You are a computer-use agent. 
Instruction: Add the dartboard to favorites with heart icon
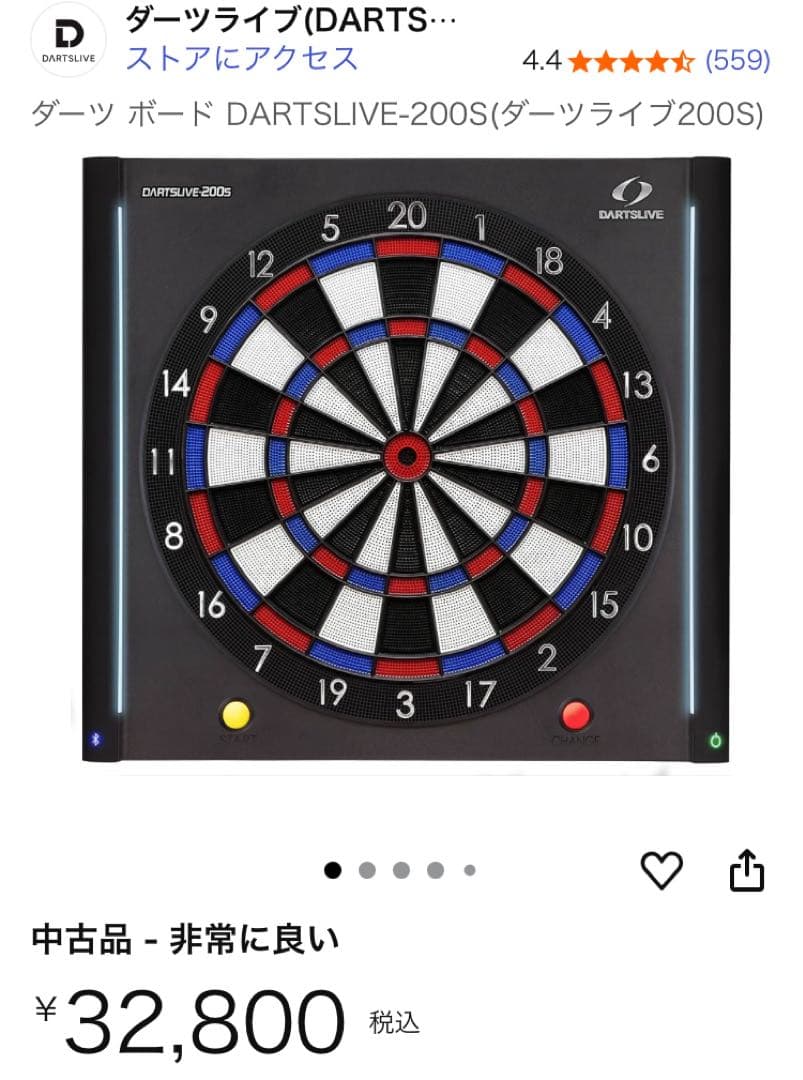(662, 871)
